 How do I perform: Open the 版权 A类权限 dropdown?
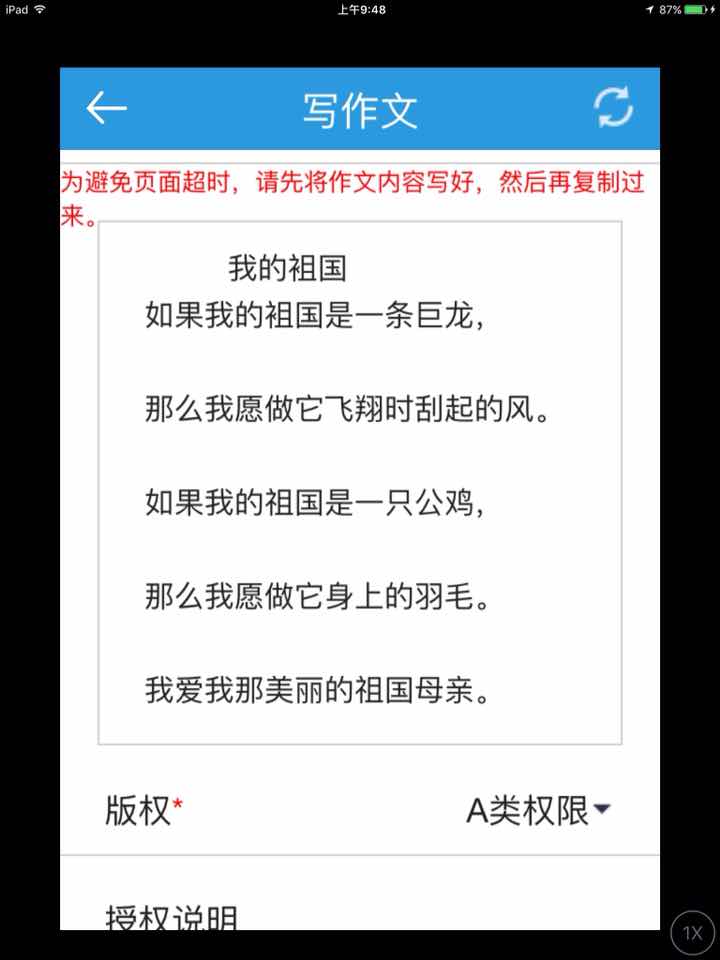pyautogui.click(x=538, y=811)
